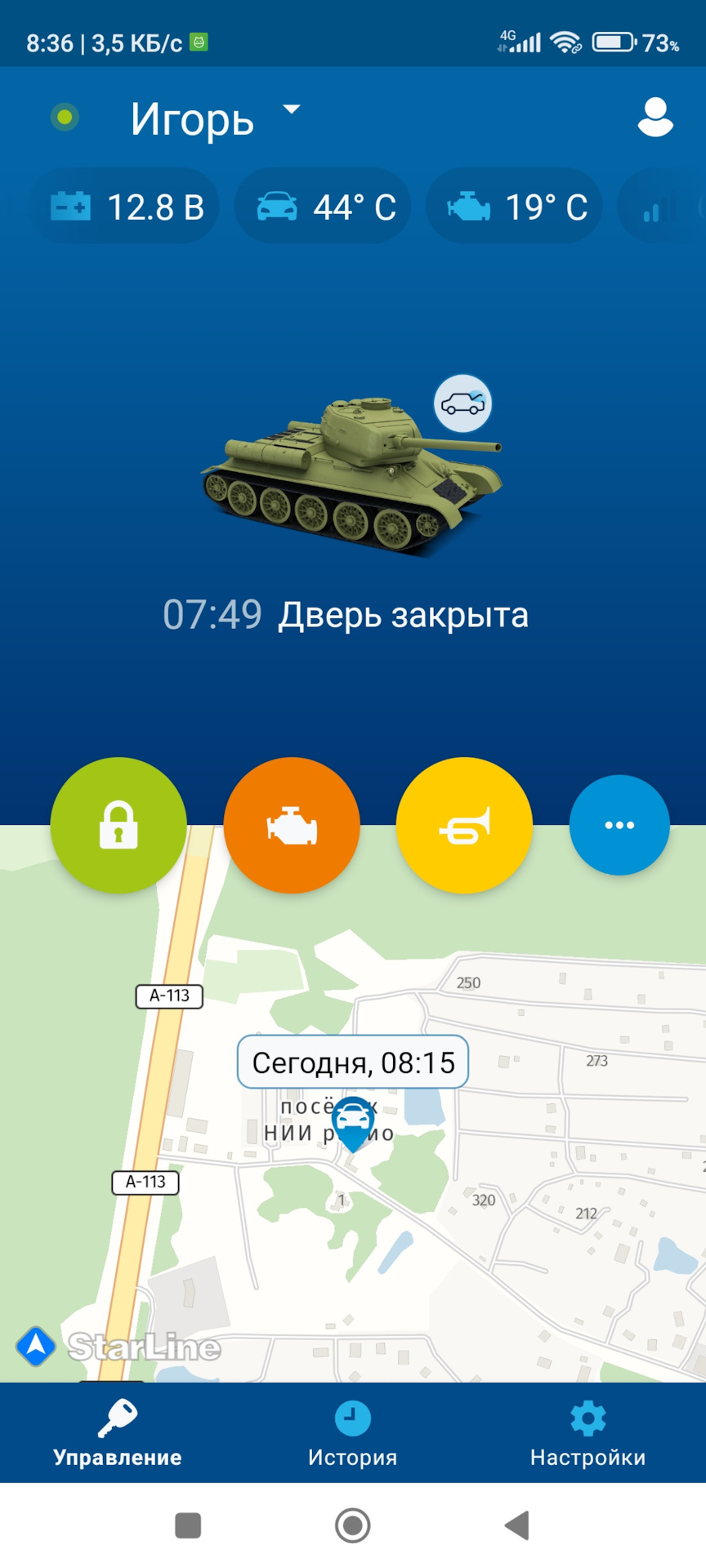Open the История tab
The width and height of the screenshot is (706, 1568).
pyautogui.click(x=353, y=1434)
